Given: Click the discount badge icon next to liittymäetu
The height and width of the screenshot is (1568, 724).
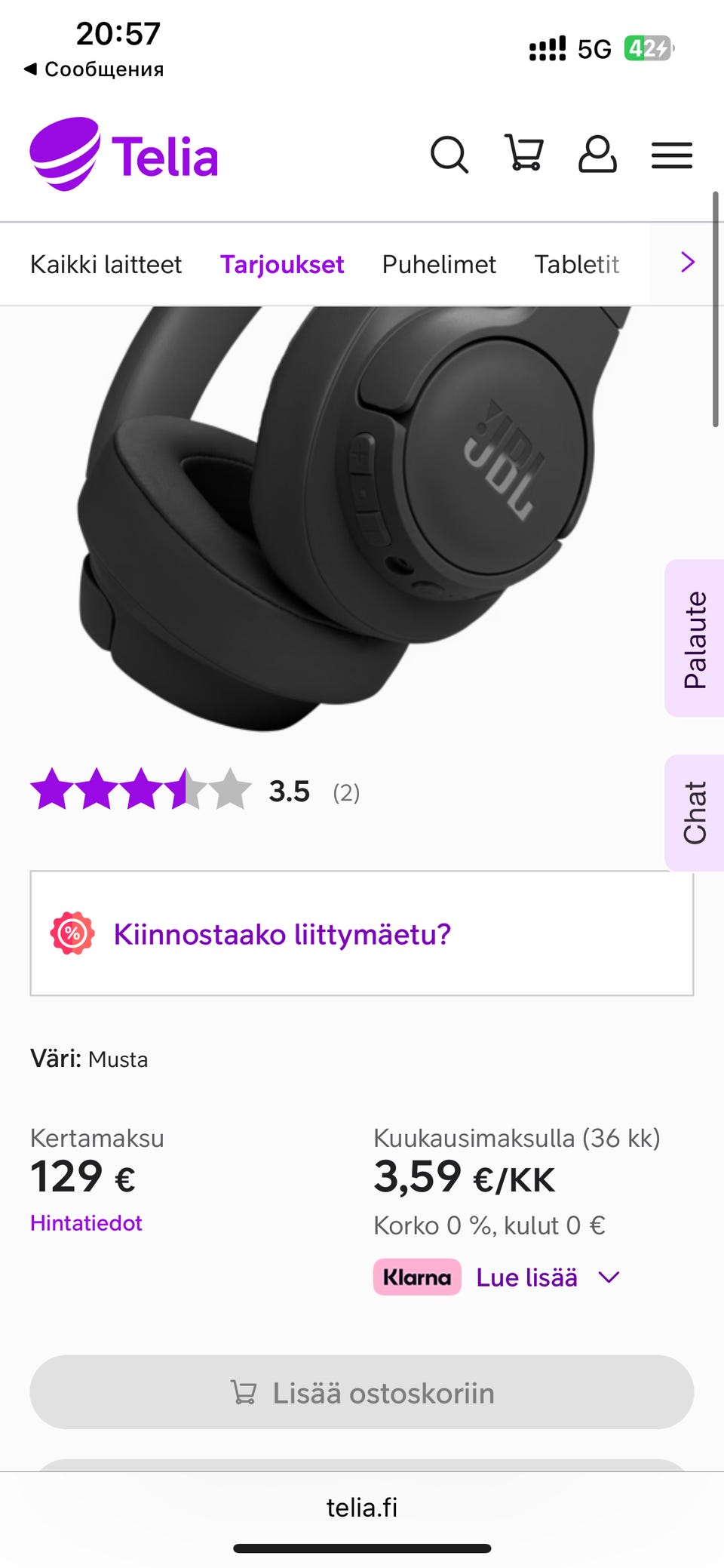Looking at the screenshot, I should 72,935.
